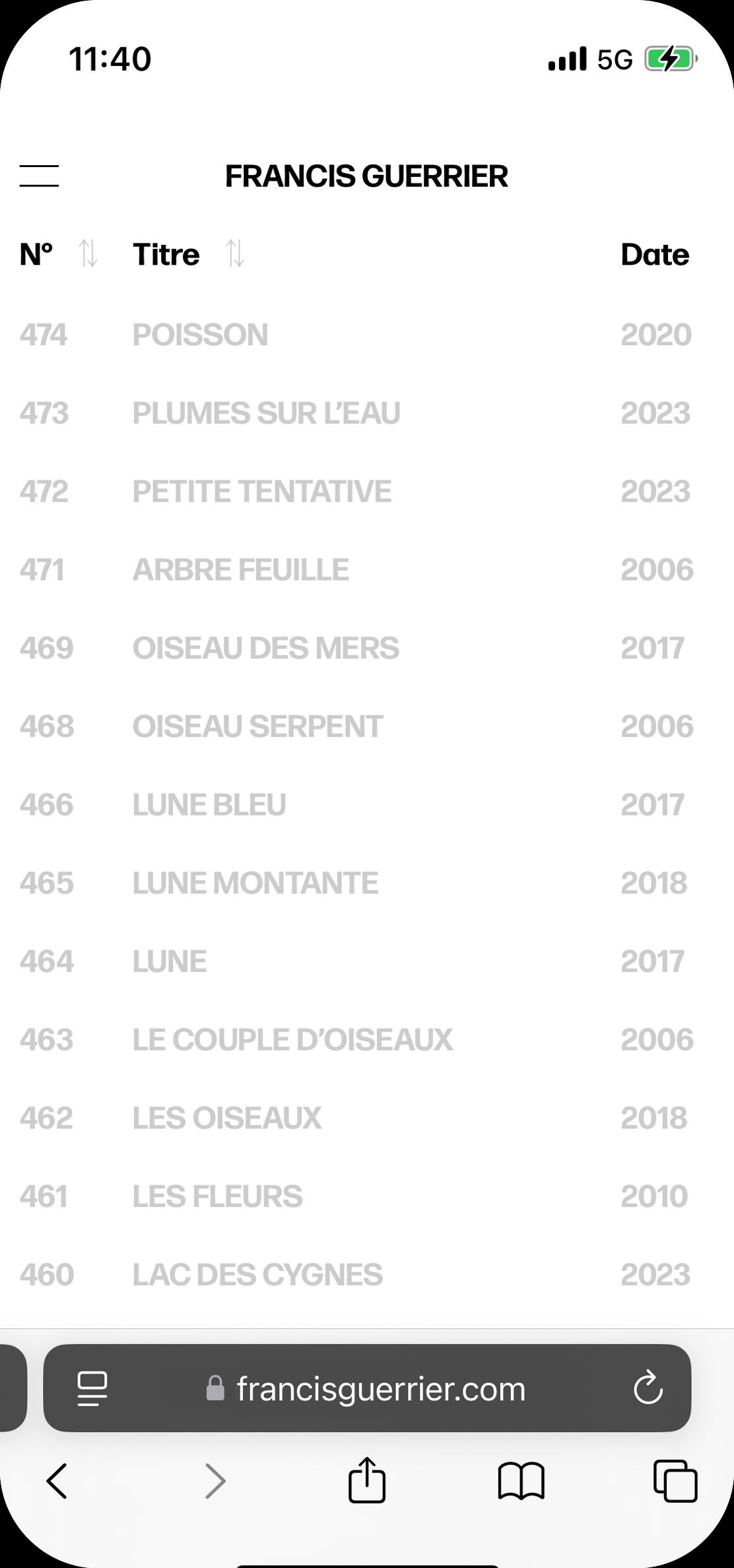Open the hamburger menu

pyautogui.click(x=39, y=176)
